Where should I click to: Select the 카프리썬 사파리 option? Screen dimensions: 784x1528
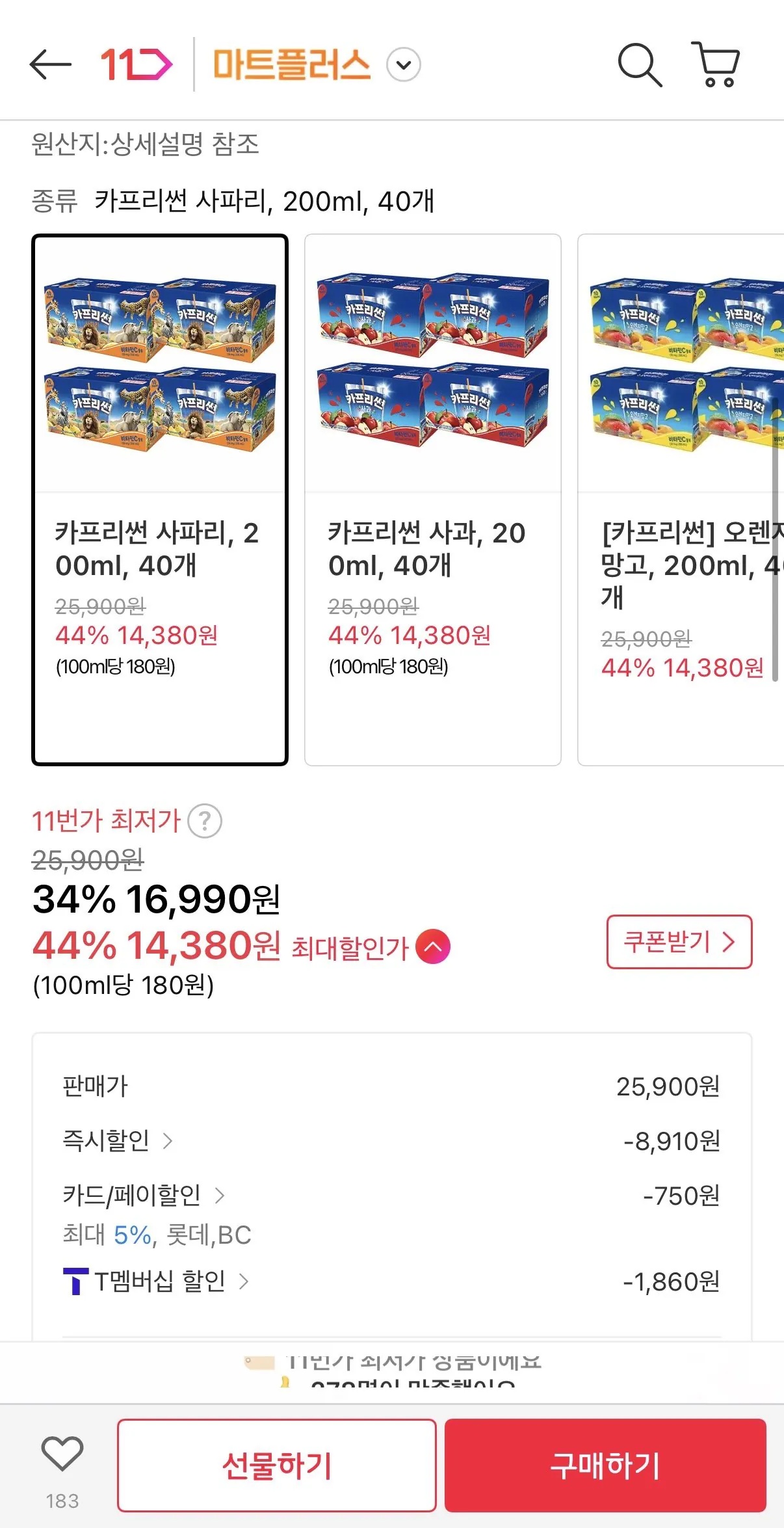pos(159,501)
